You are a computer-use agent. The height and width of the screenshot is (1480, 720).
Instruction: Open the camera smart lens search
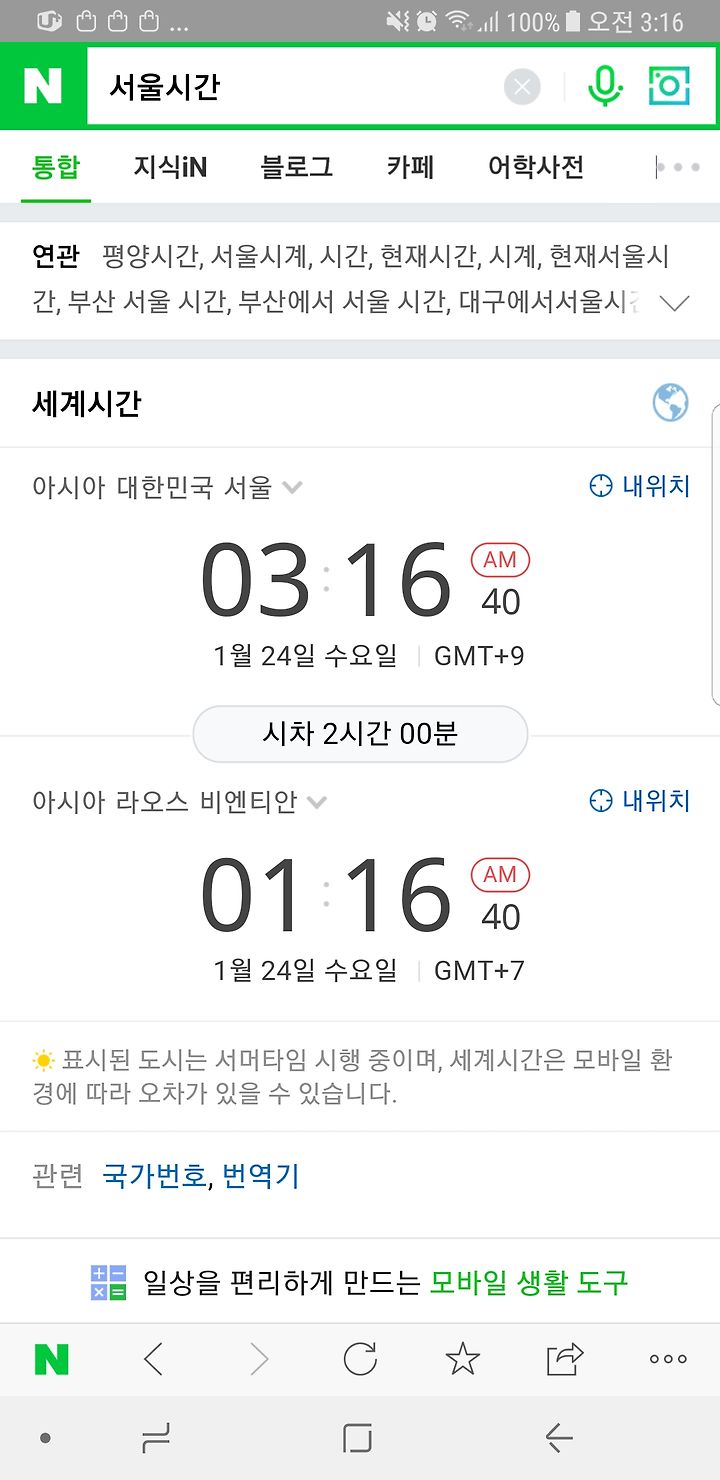point(669,87)
